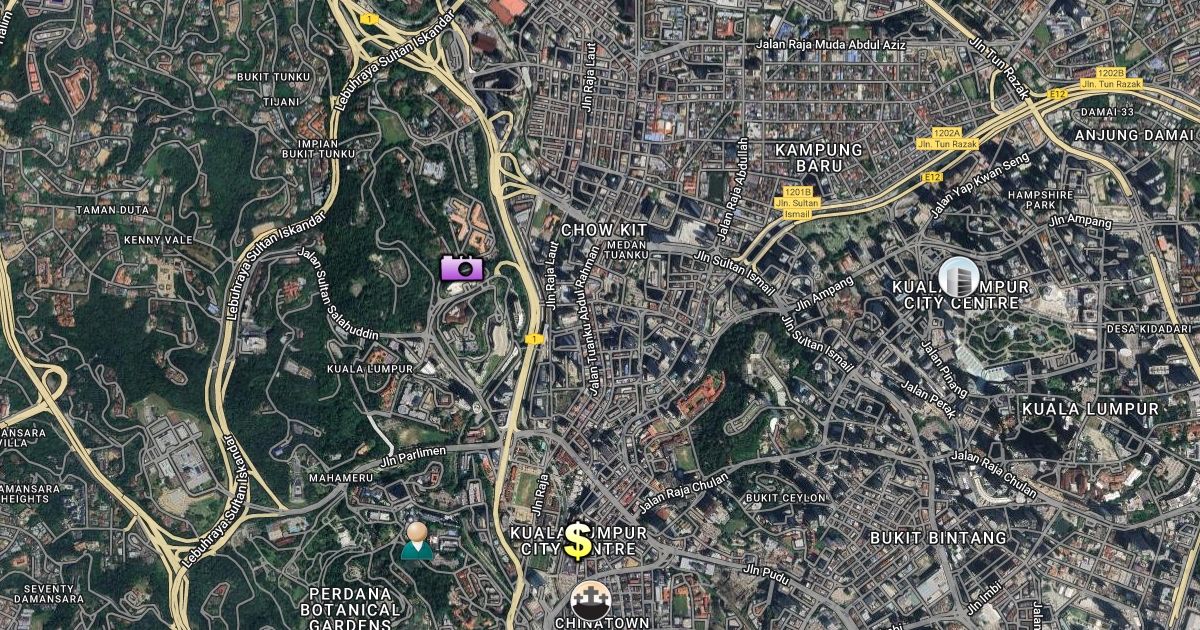1200x630 pixels.
Task: Select the yellow dollar sign marker
Action: click(577, 540)
